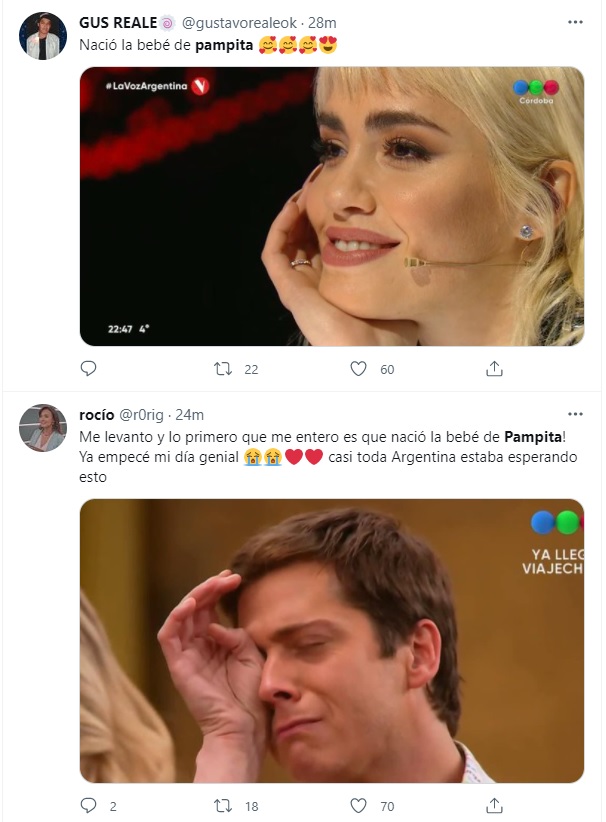This screenshot has width=606, height=822.
Task: Reply to GUS REALE's tweet
Action: (x=89, y=369)
